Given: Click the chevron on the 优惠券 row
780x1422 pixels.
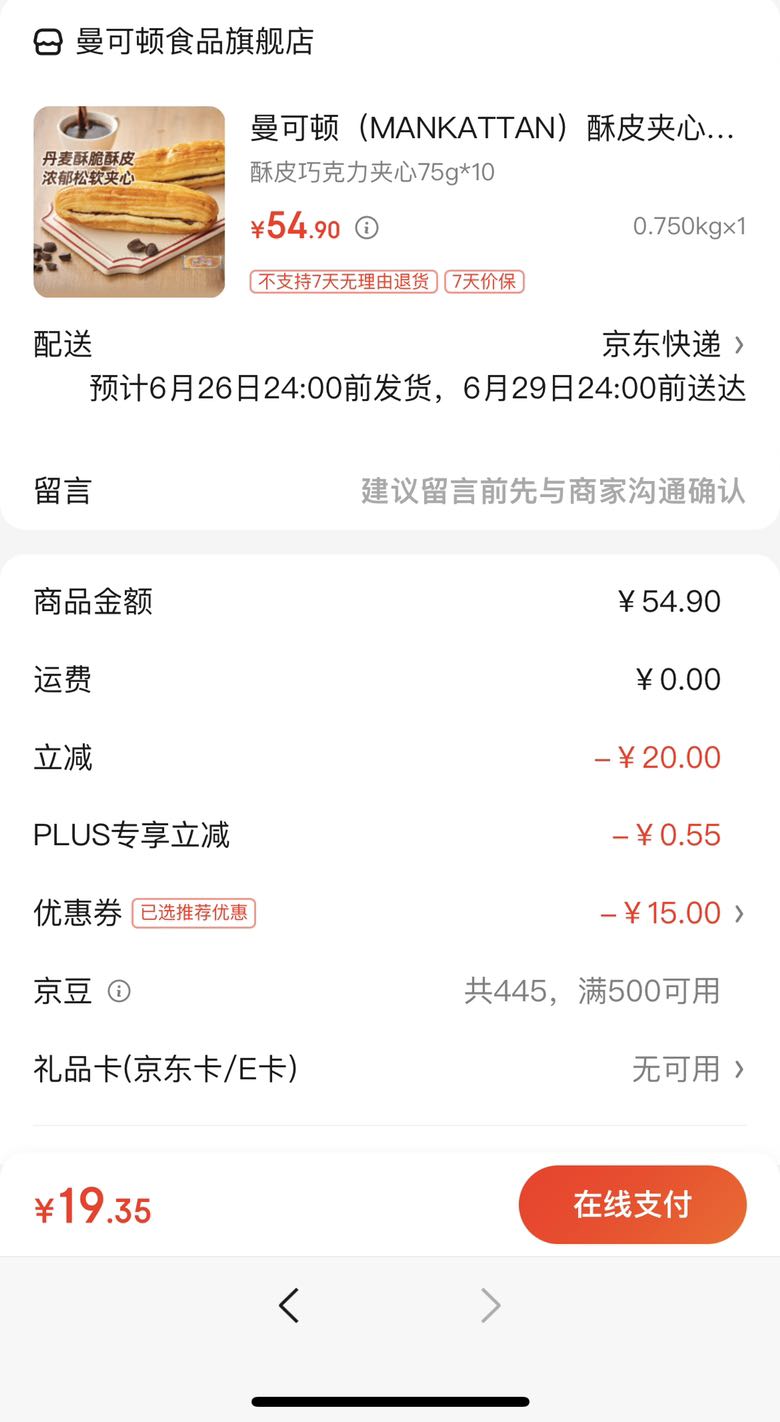Looking at the screenshot, I should tap(740, 912).
